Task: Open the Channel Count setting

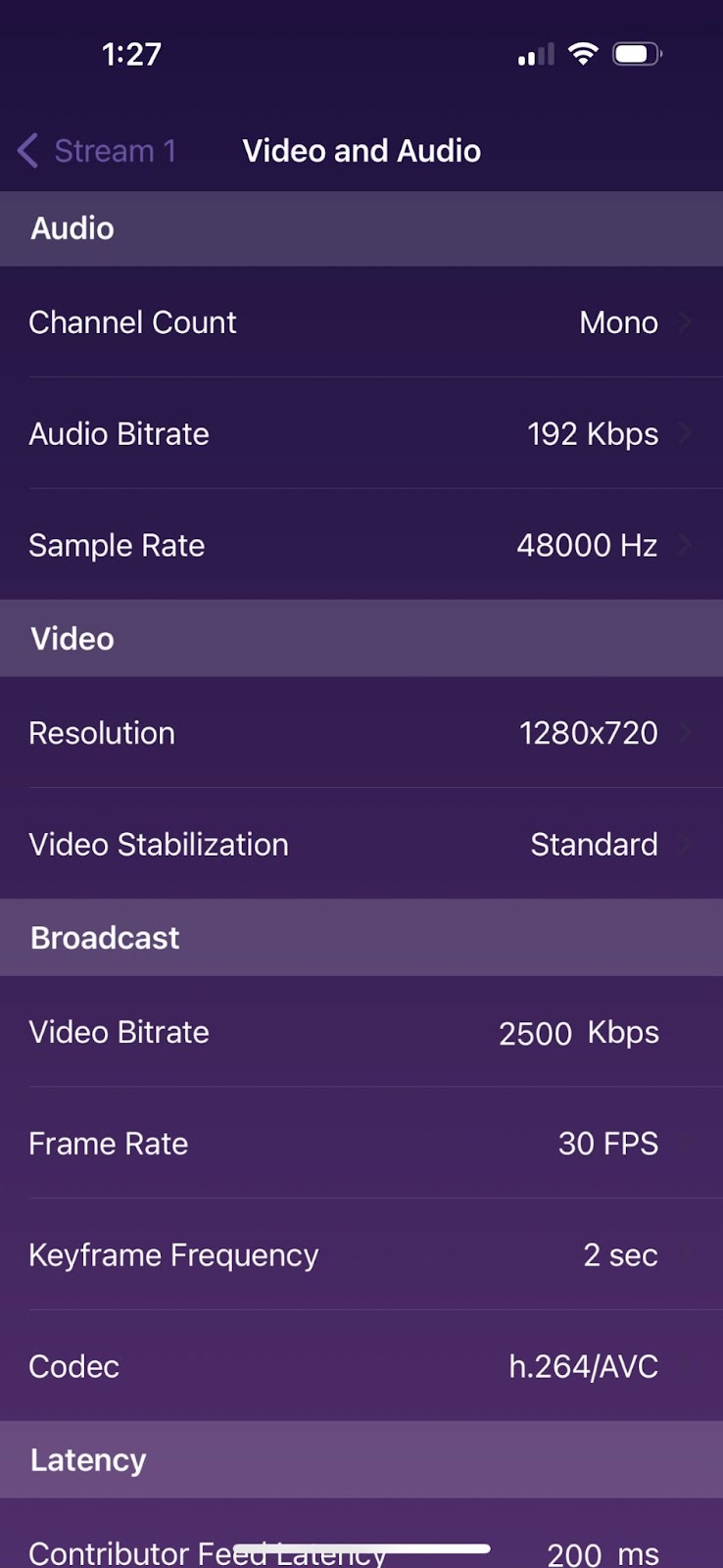Action: tap(361, 322)
